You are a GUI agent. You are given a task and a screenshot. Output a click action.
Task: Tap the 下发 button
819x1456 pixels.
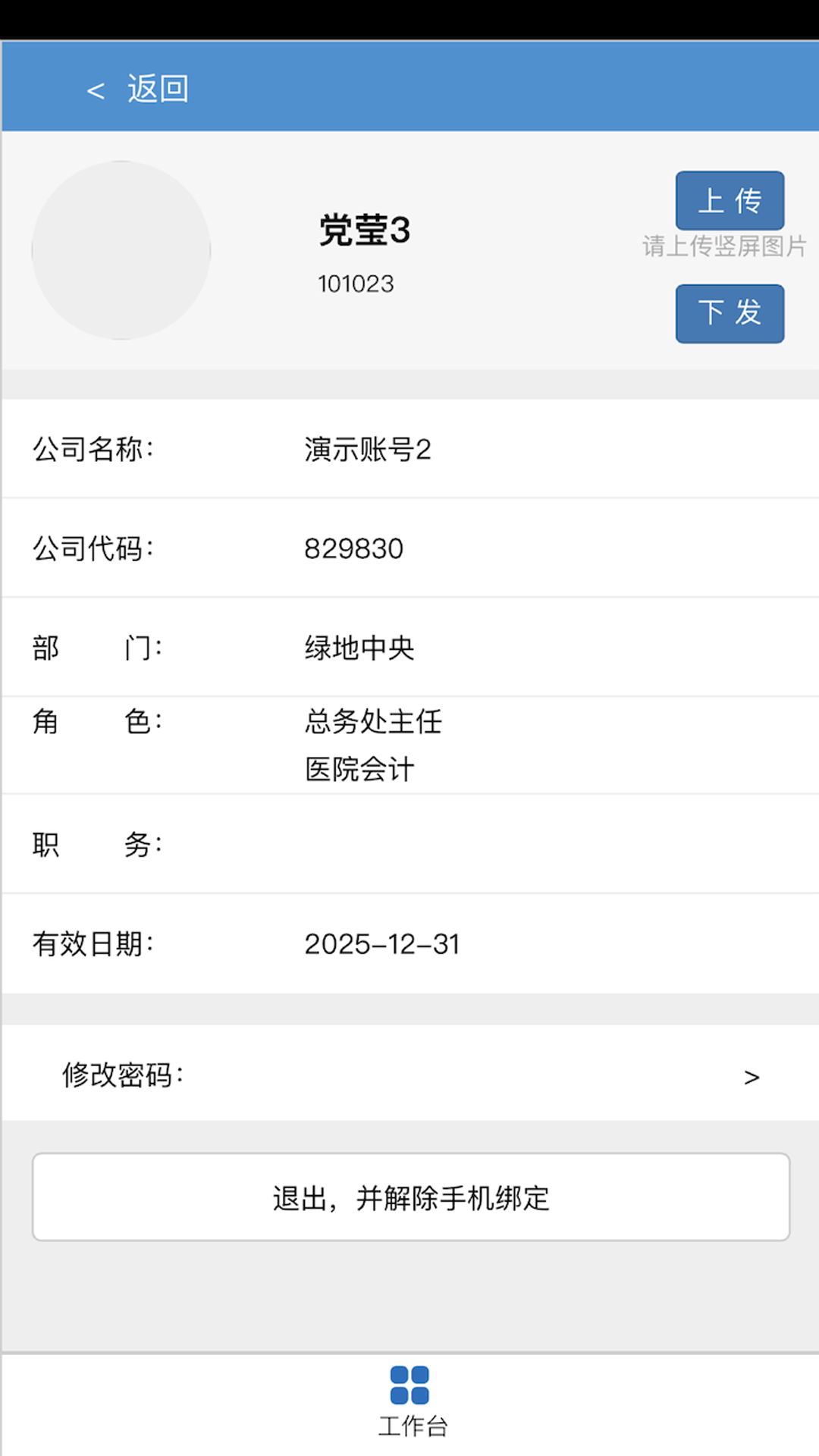730,313
